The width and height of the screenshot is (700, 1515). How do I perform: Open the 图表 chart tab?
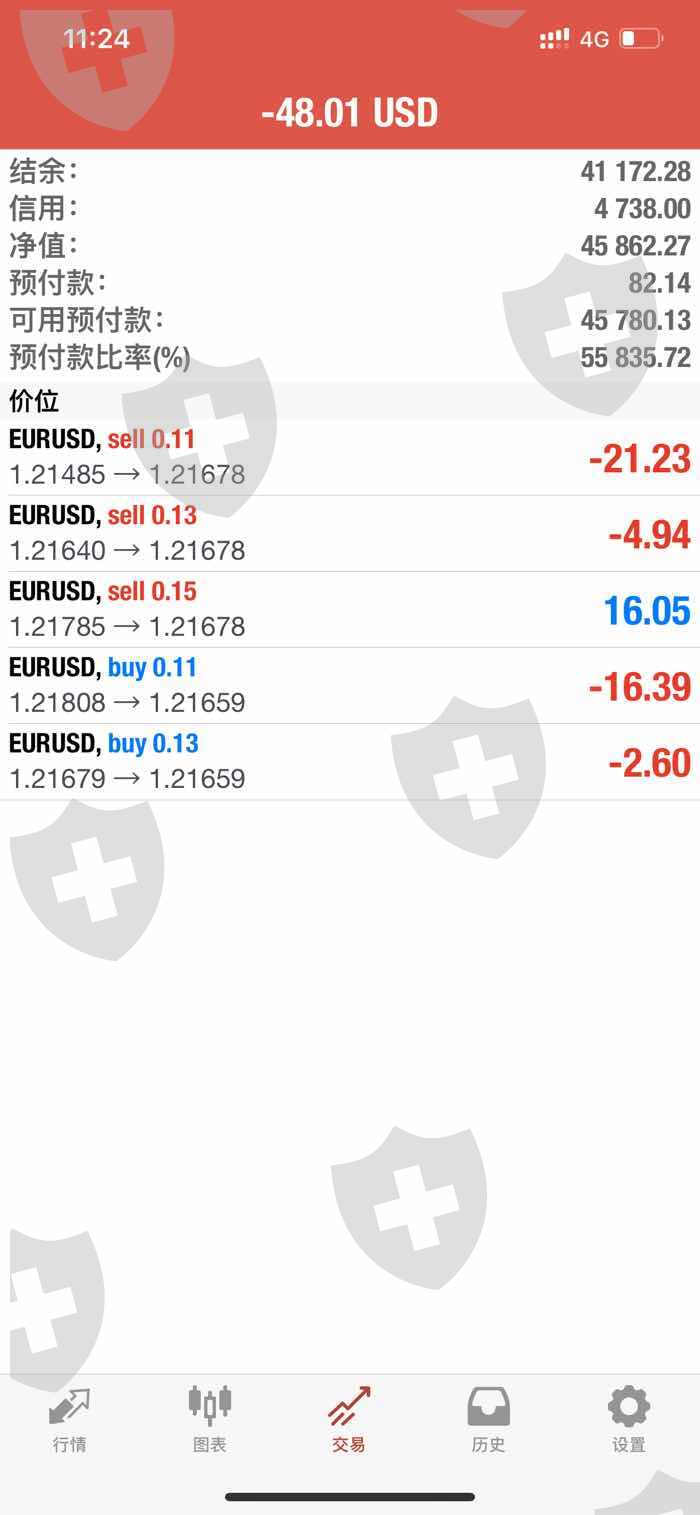coord(209,1418)
